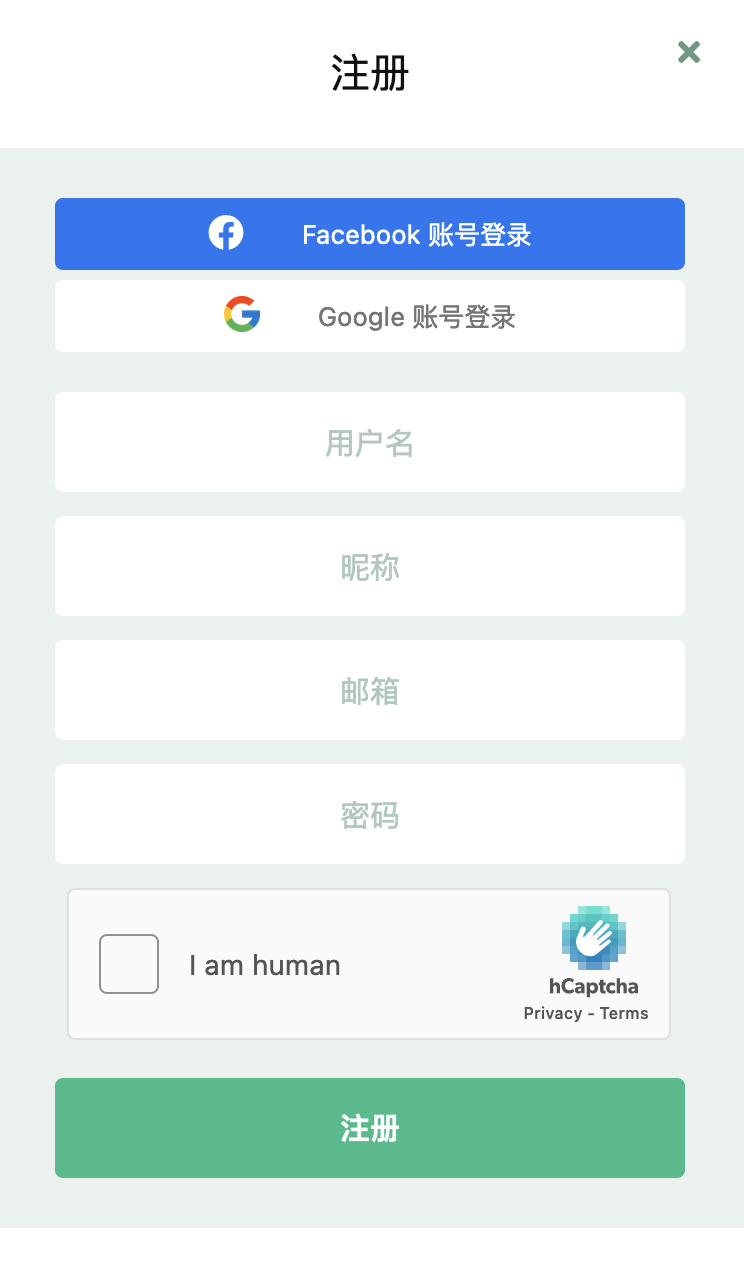Viewport: 744px width, 1272px height.
Task: Click the green X close icon
Action: (689, 52)
